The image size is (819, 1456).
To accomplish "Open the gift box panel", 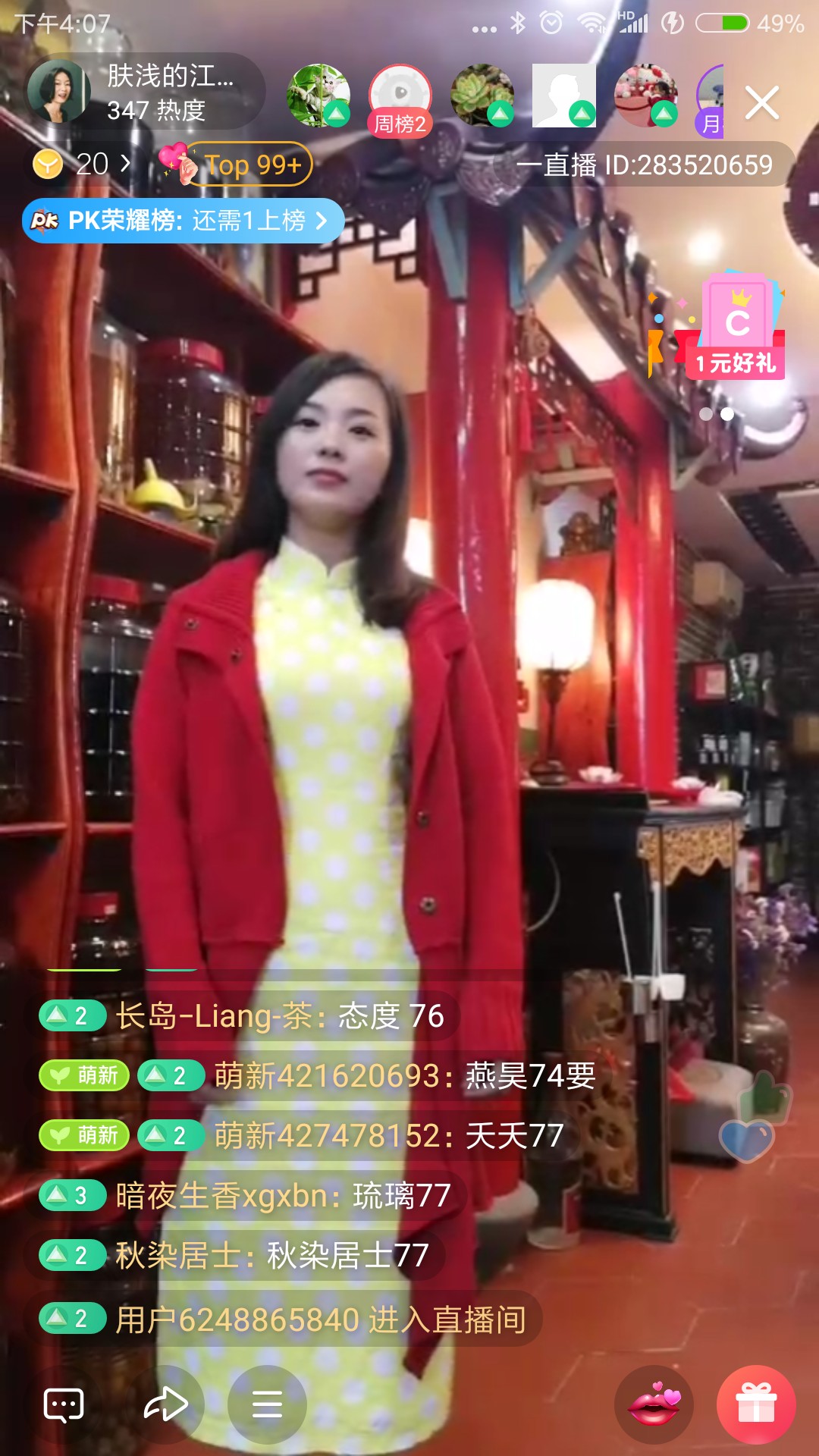I will click(x=756, y=1405).
